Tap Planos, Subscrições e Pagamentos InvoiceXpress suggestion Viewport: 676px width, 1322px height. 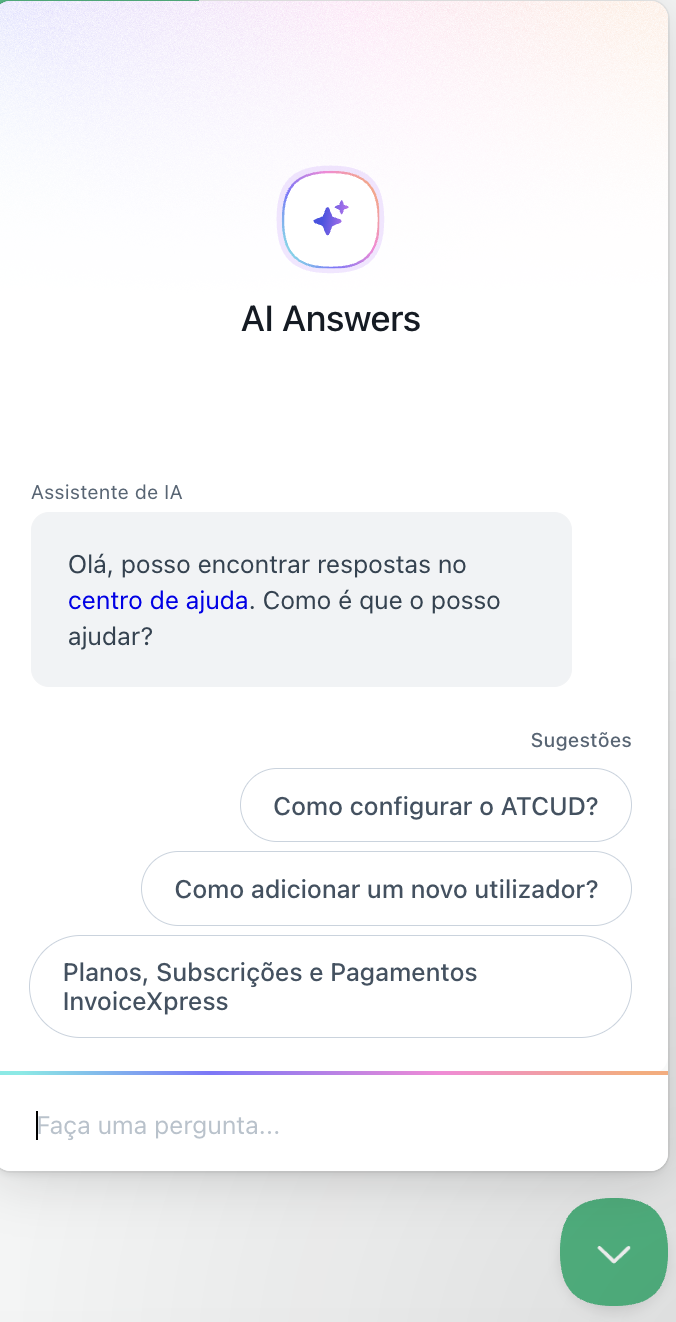pyautogui.click(x=331, y=986)
